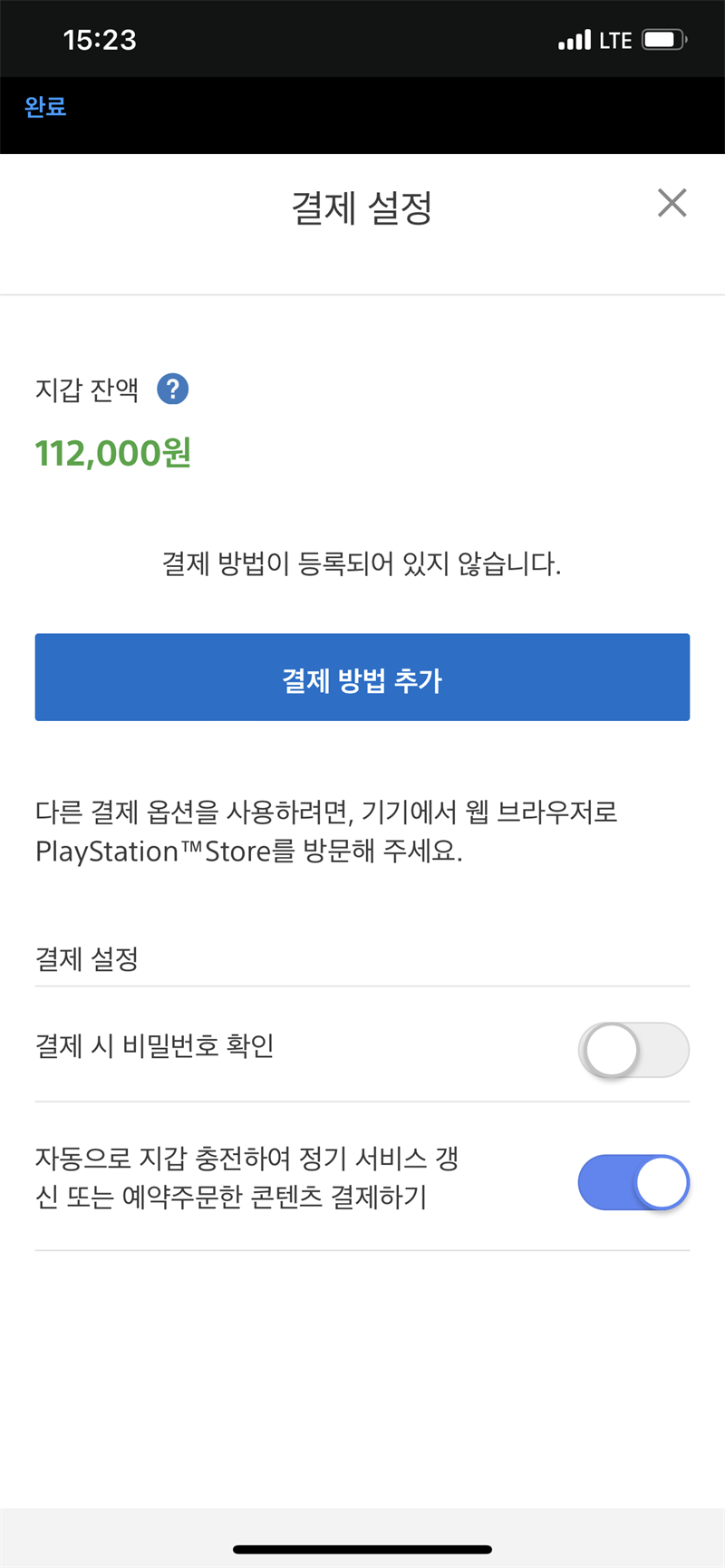This screenshot has height=1568, width=725.
Task: Enable password confirmation at payment
Action: click(x=633, y=1050)
